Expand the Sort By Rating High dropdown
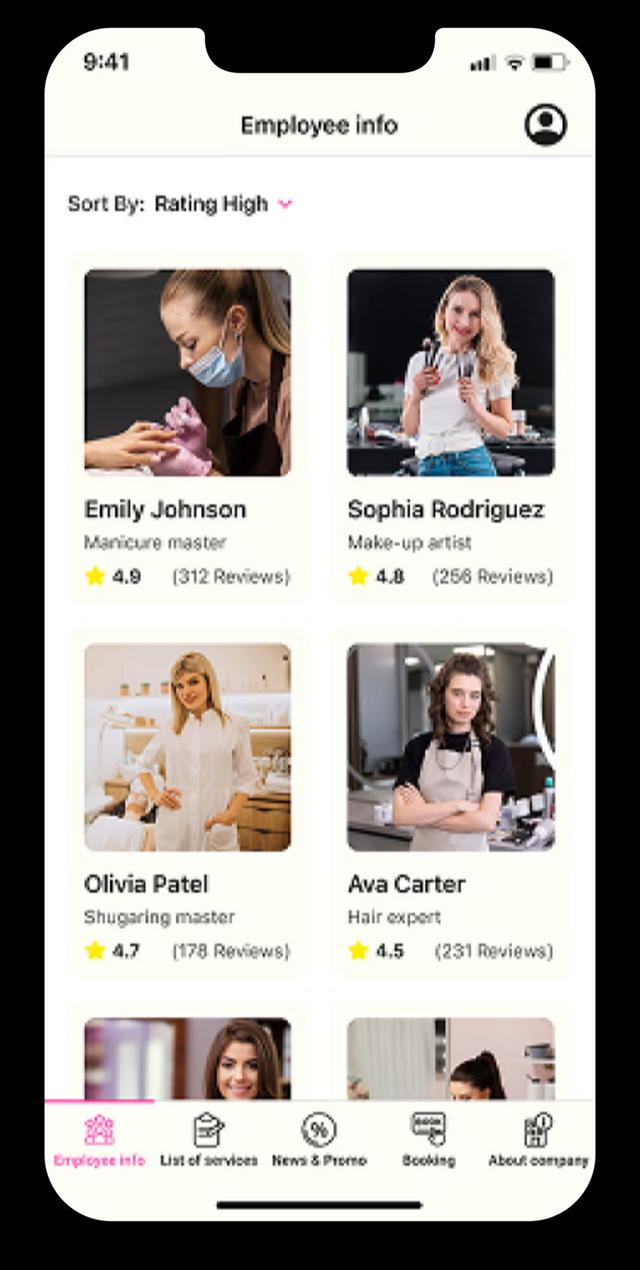The height and width of the screenshot is (1270, 640). tap(284, 204)
